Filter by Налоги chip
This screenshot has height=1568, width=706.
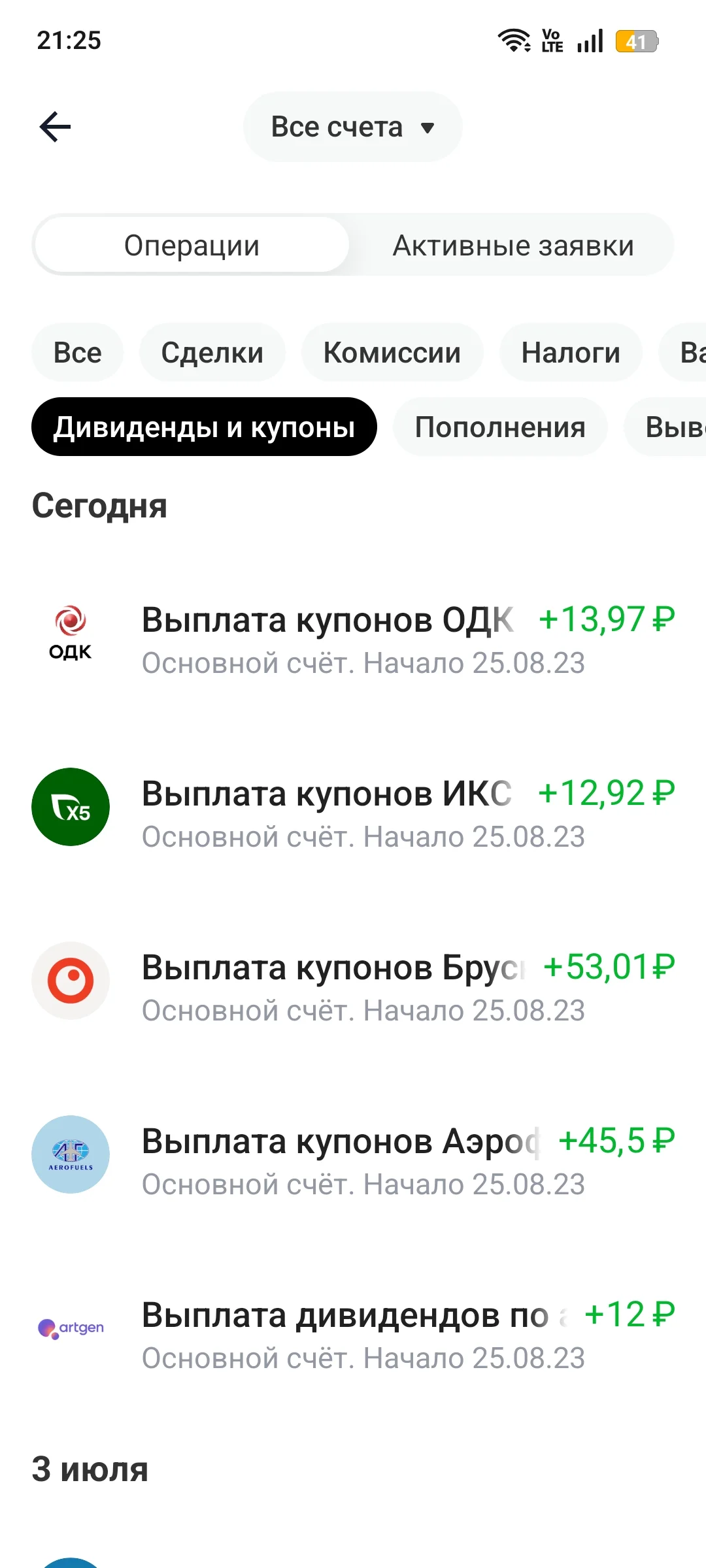pos(571,352)
